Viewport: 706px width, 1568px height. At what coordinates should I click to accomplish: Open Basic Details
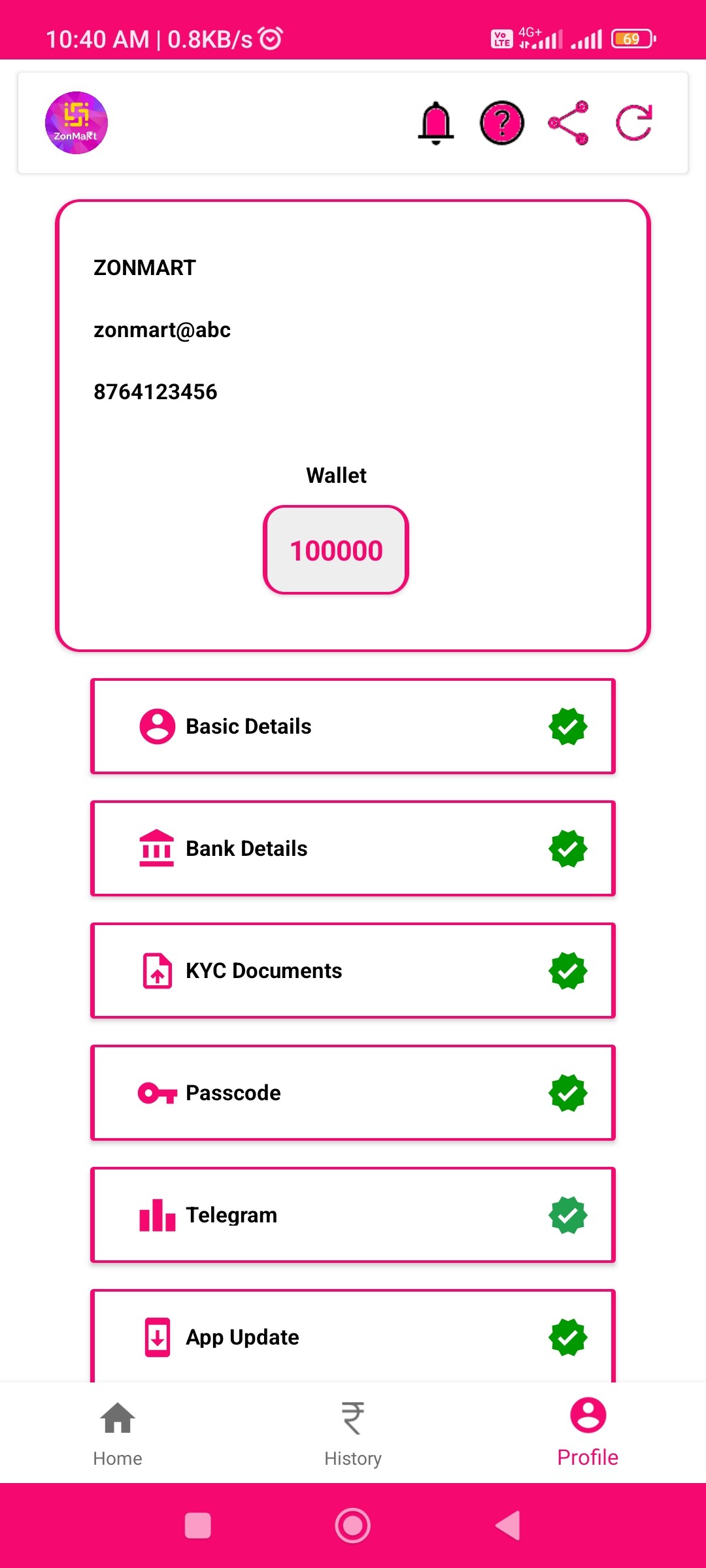[x=353, y=727]
